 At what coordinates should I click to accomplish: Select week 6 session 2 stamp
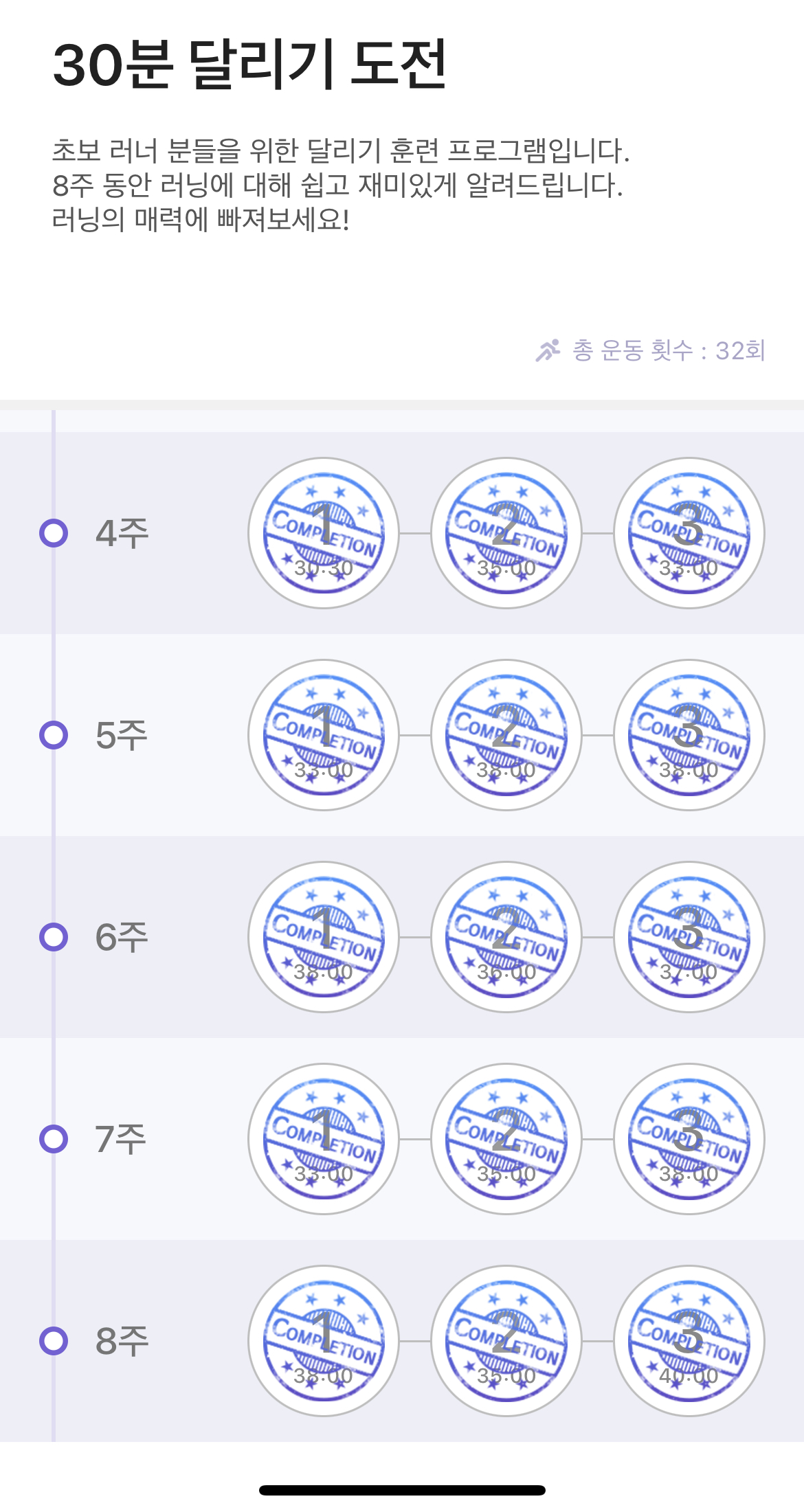[x=506, y=937]
